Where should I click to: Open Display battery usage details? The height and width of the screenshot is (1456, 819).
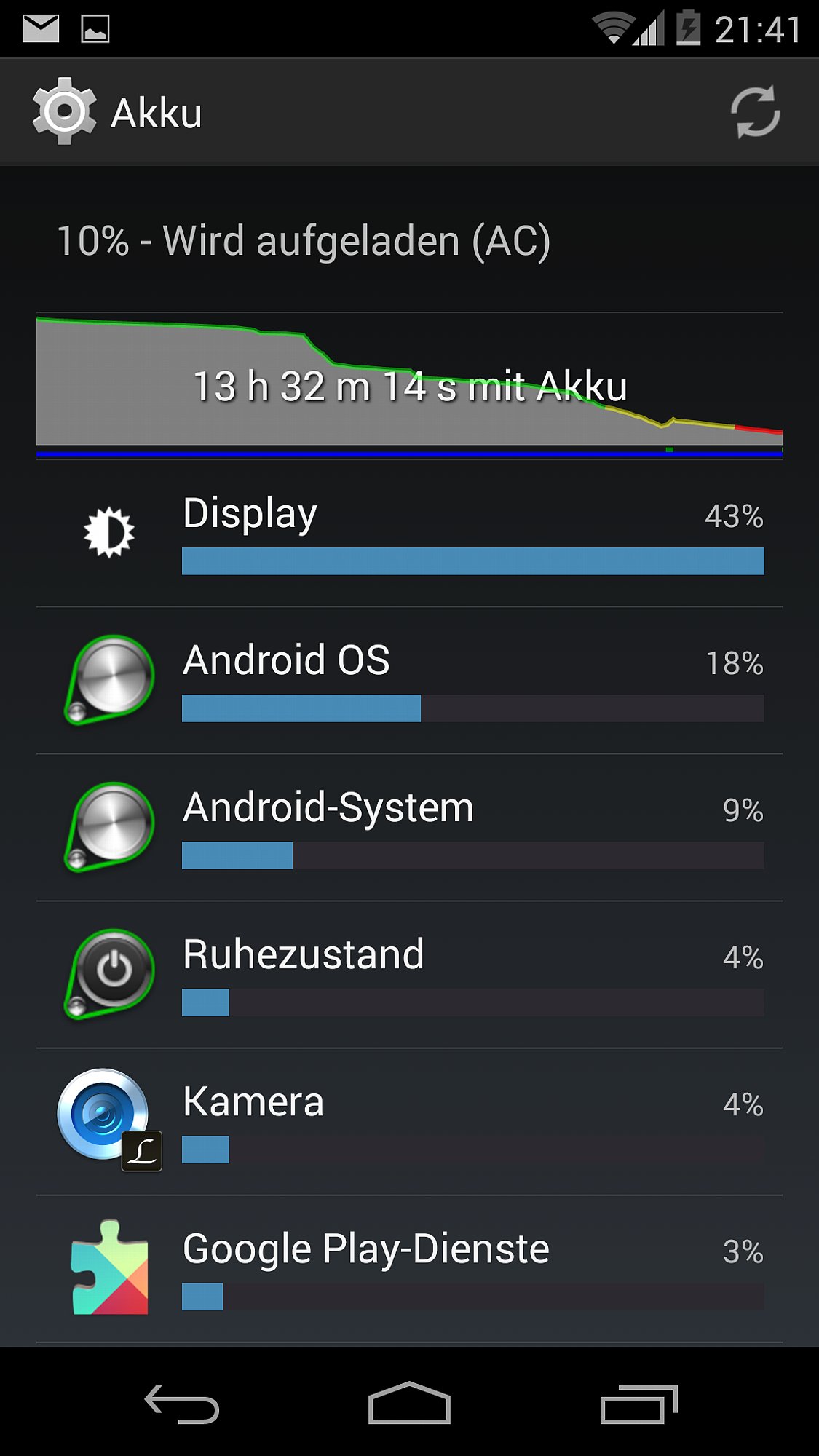(x=409, y=534)
